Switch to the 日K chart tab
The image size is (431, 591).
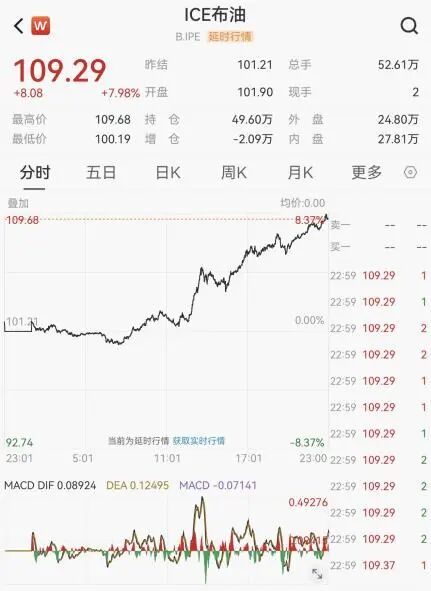click(x=168, y=173)
